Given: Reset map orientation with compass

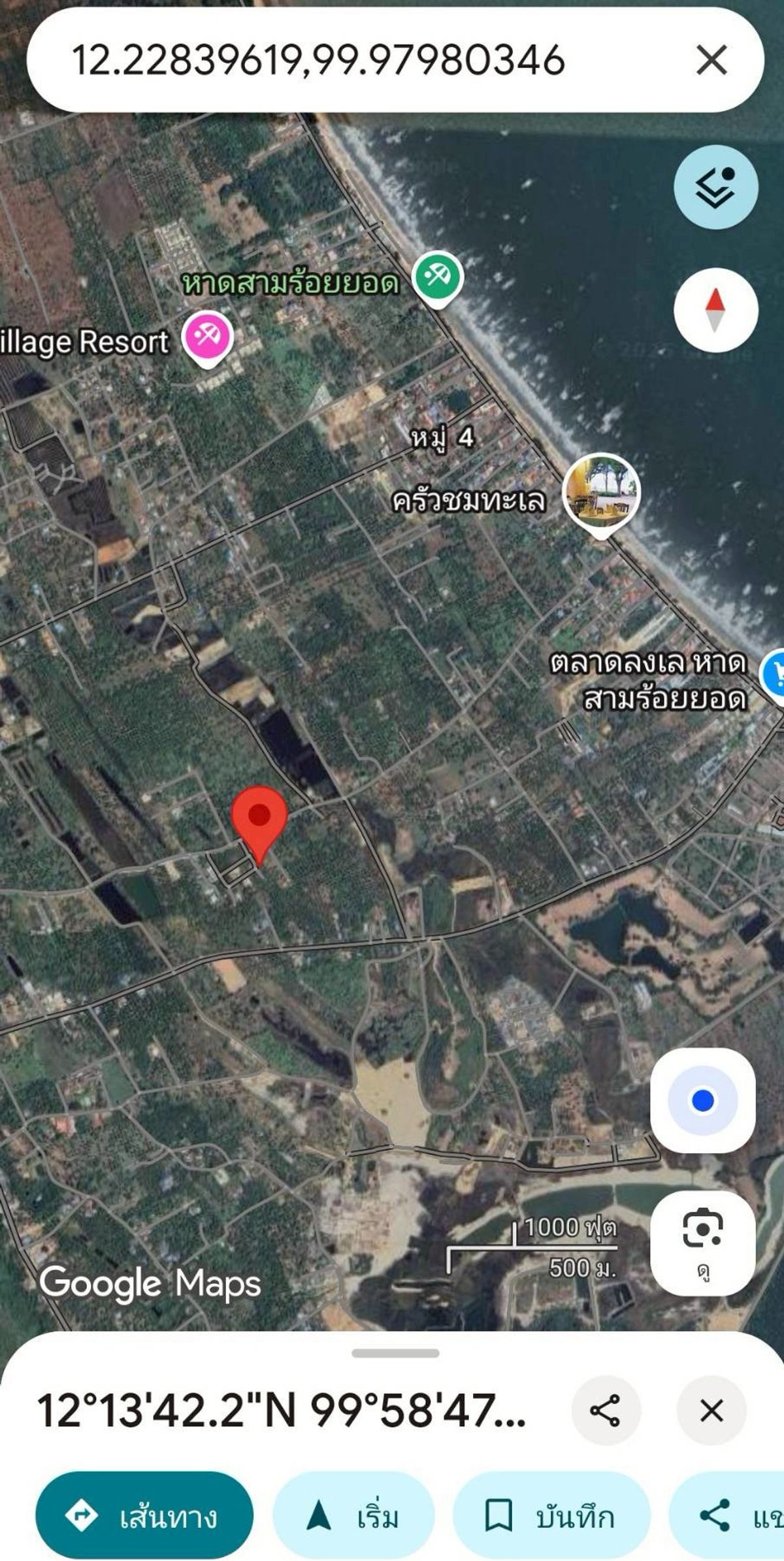Looking at the screenshot, I should [x=715, y=310].
